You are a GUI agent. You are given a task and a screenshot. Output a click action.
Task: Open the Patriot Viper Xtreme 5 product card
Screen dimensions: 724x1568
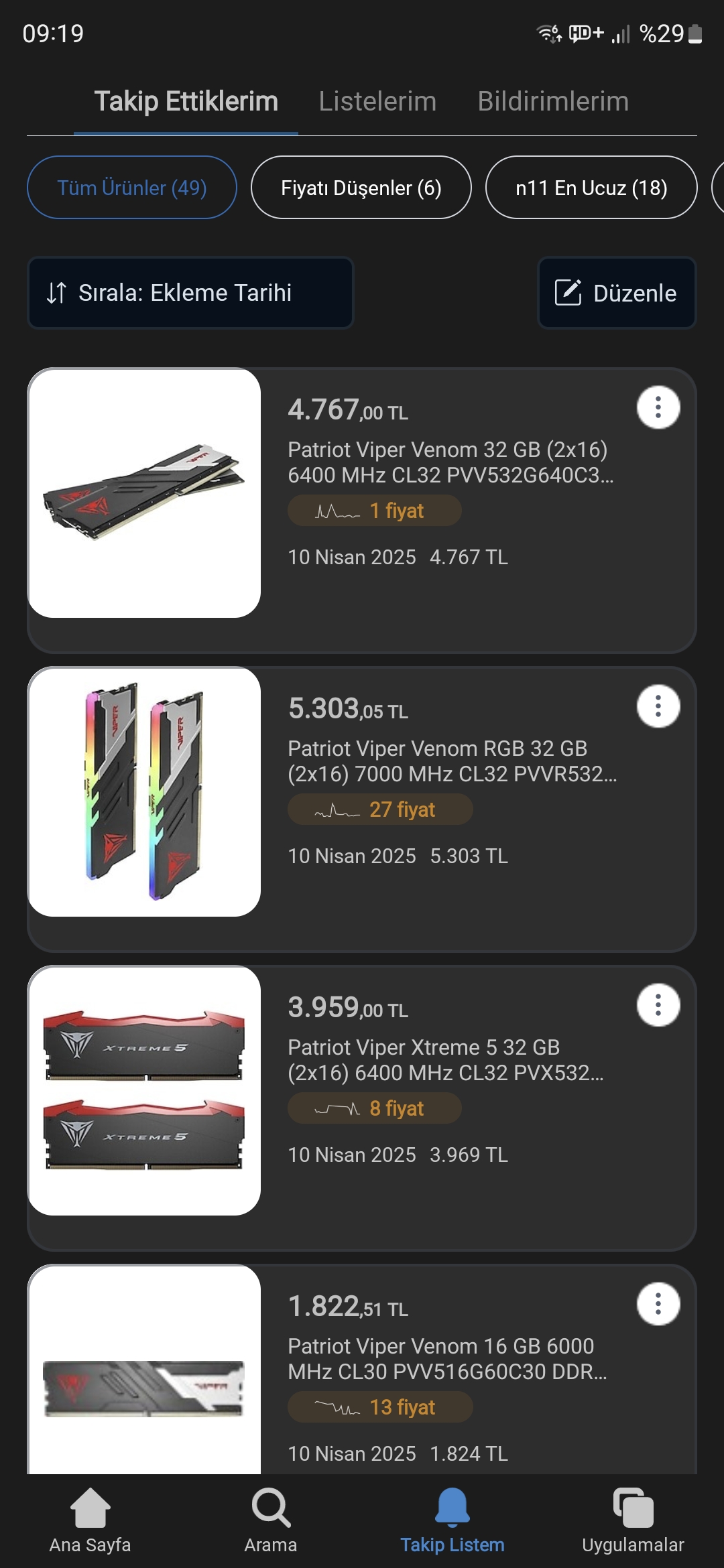362,1108
